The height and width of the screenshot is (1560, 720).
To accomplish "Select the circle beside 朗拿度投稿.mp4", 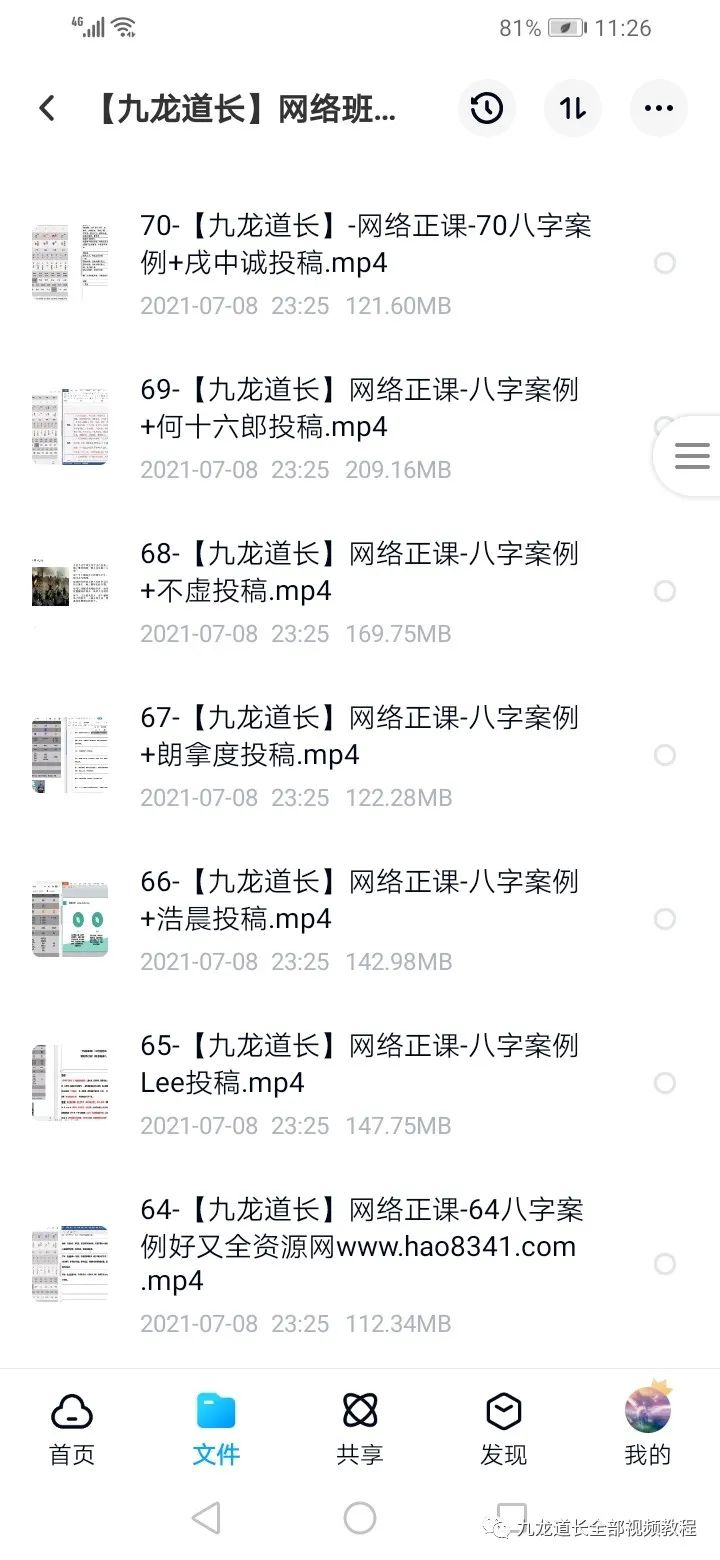I will coord(665,755).
